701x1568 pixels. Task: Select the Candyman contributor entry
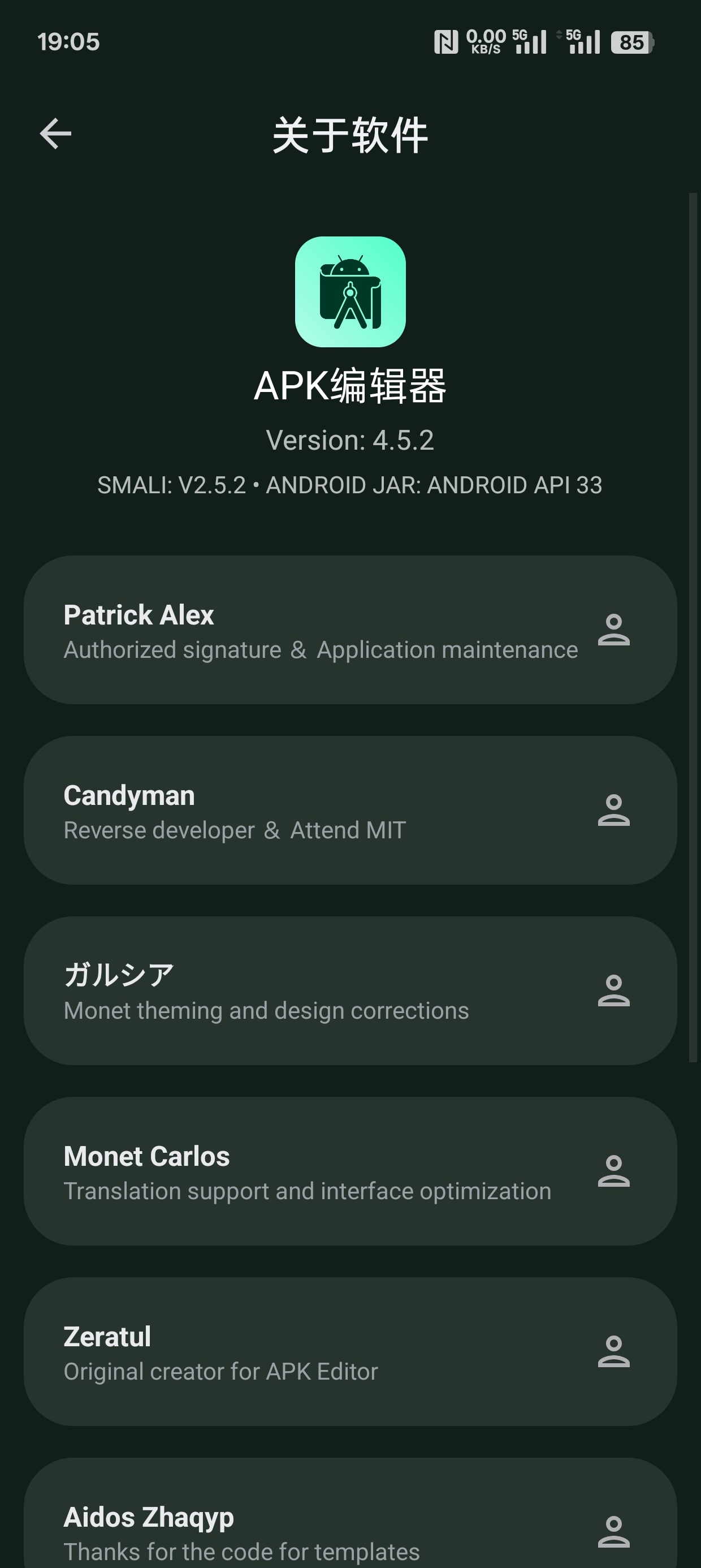(x=350, y=811)
